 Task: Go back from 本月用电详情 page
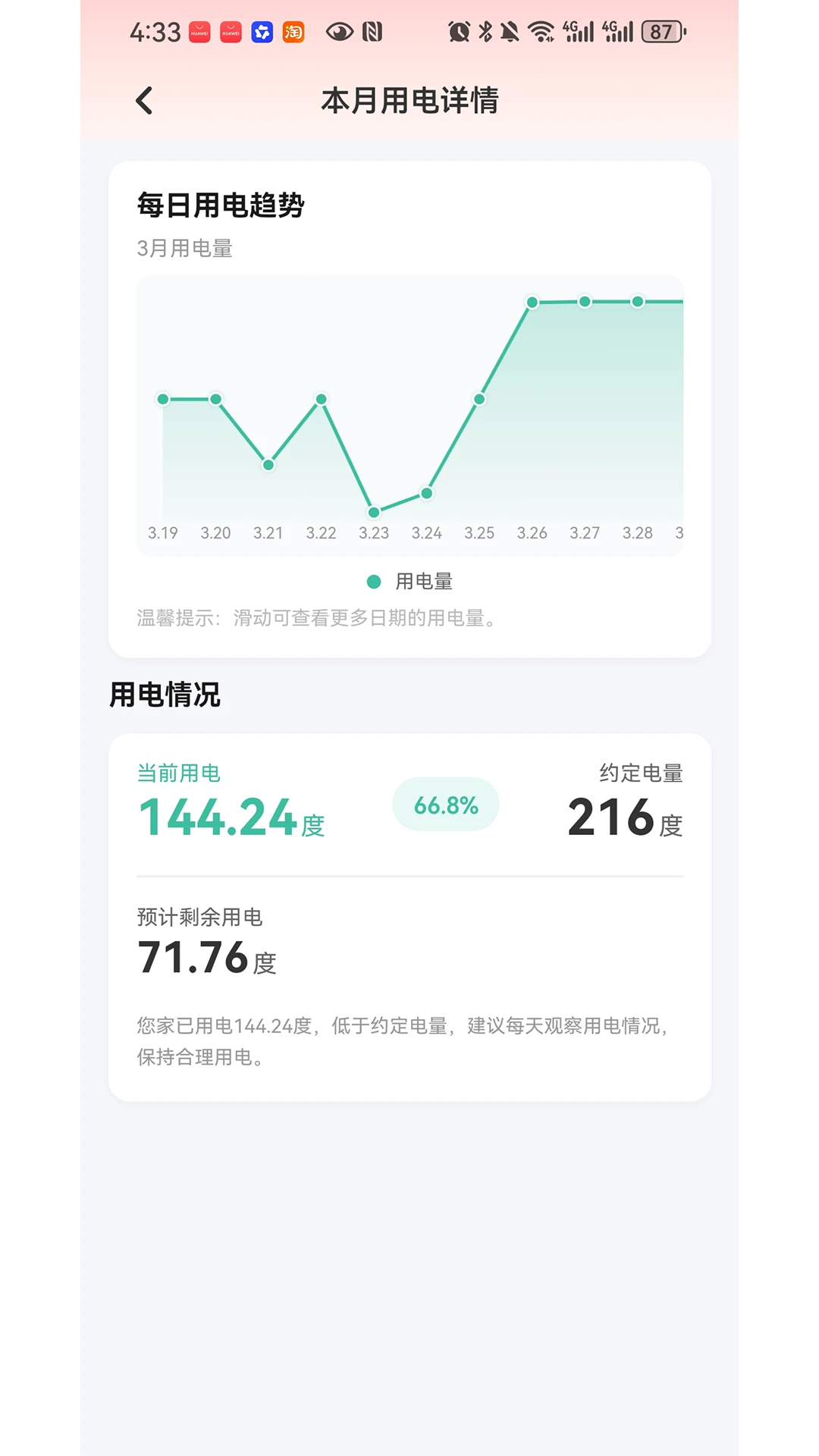point(144,101)
